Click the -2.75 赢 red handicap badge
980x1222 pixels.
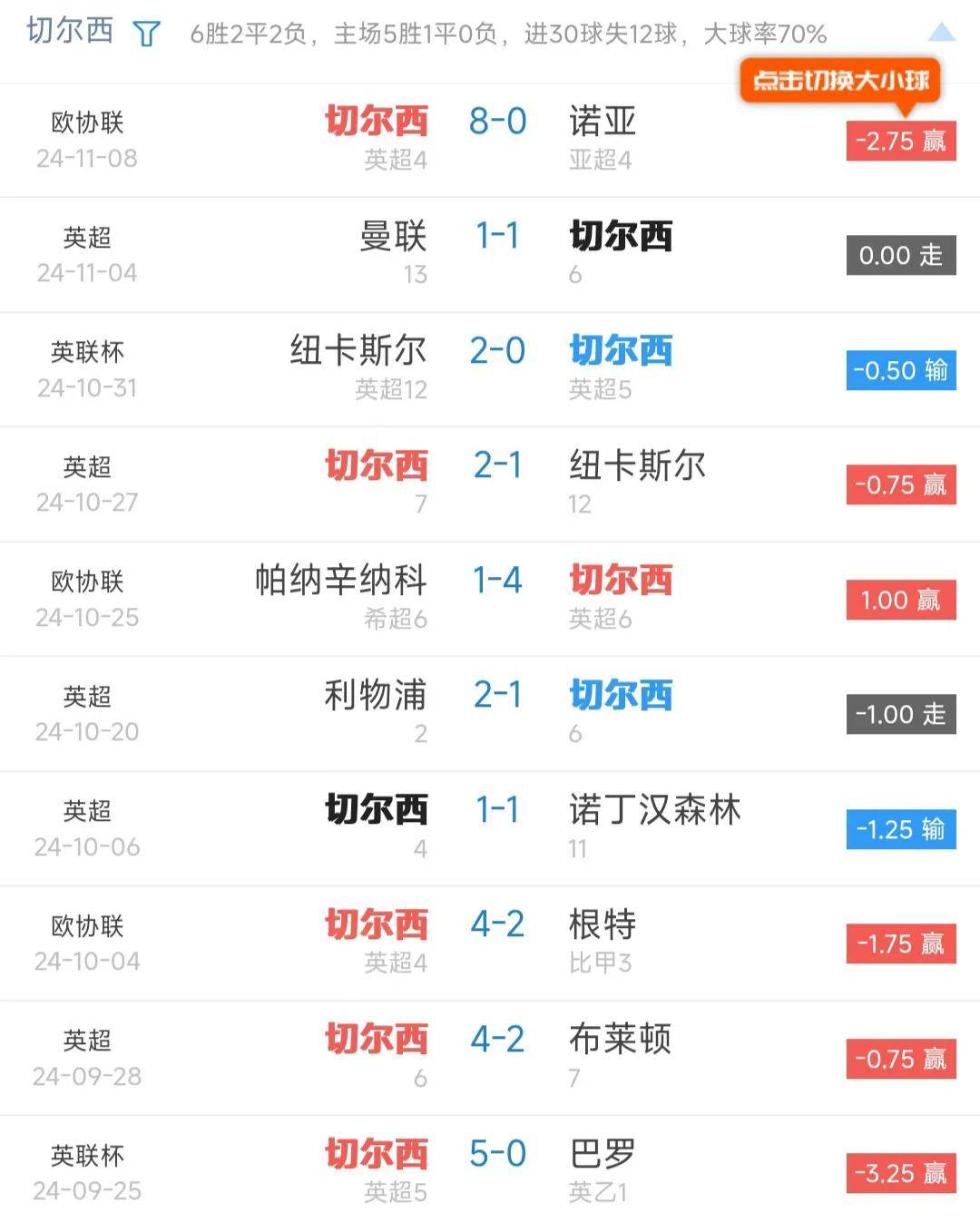tap(900, 141)
